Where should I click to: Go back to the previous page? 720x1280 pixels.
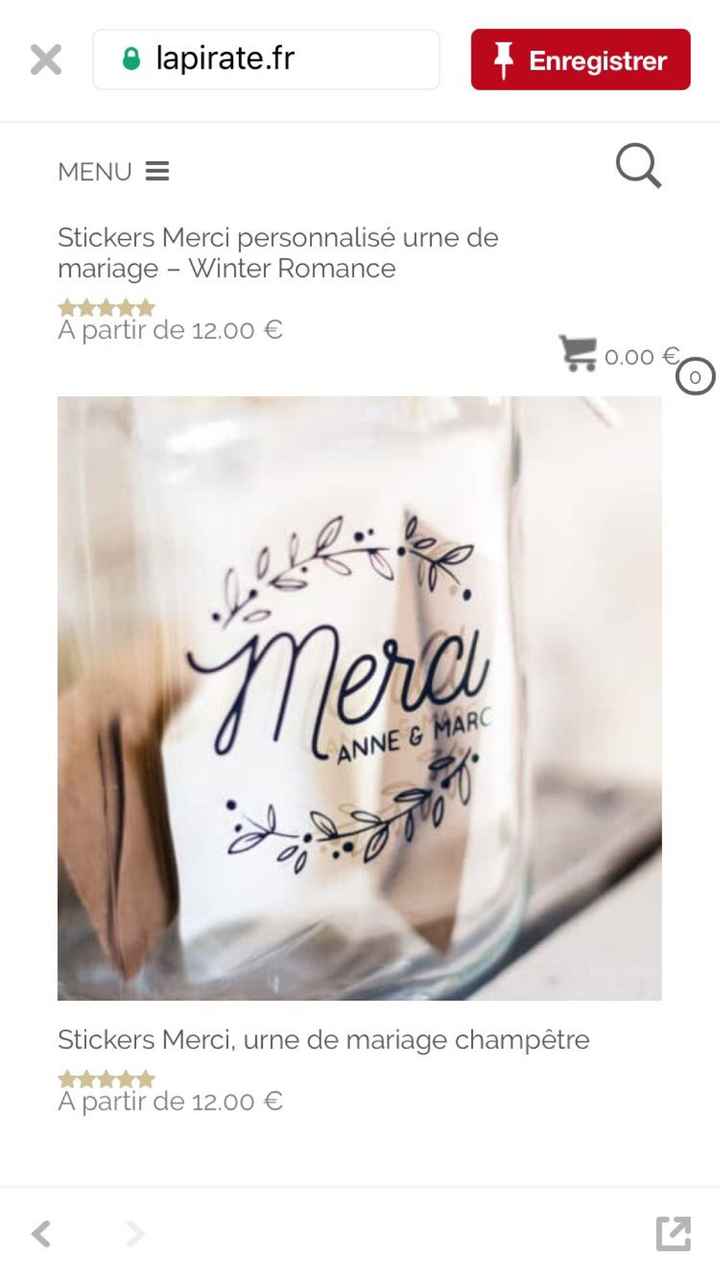(41, 1233)
